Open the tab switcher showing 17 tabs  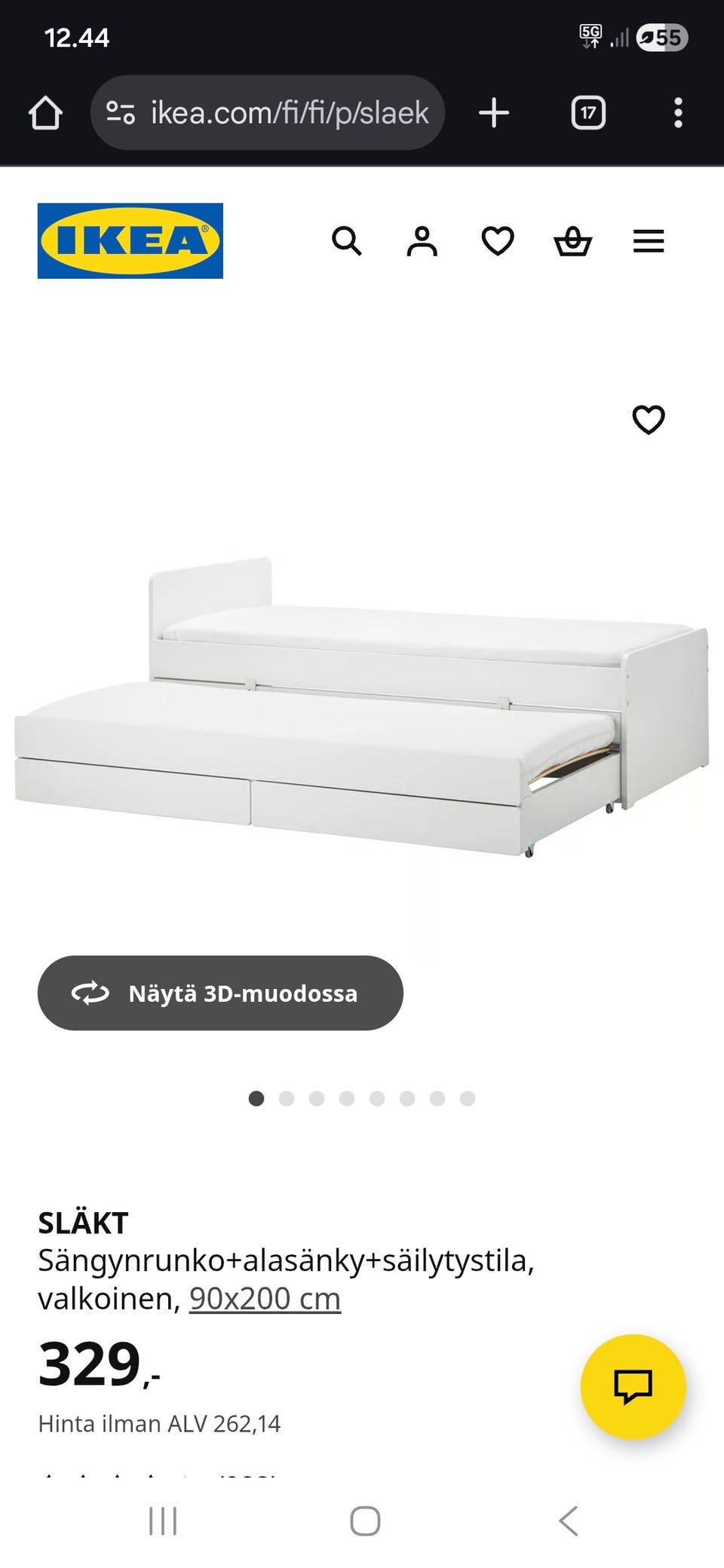click(x=588, y=113)
